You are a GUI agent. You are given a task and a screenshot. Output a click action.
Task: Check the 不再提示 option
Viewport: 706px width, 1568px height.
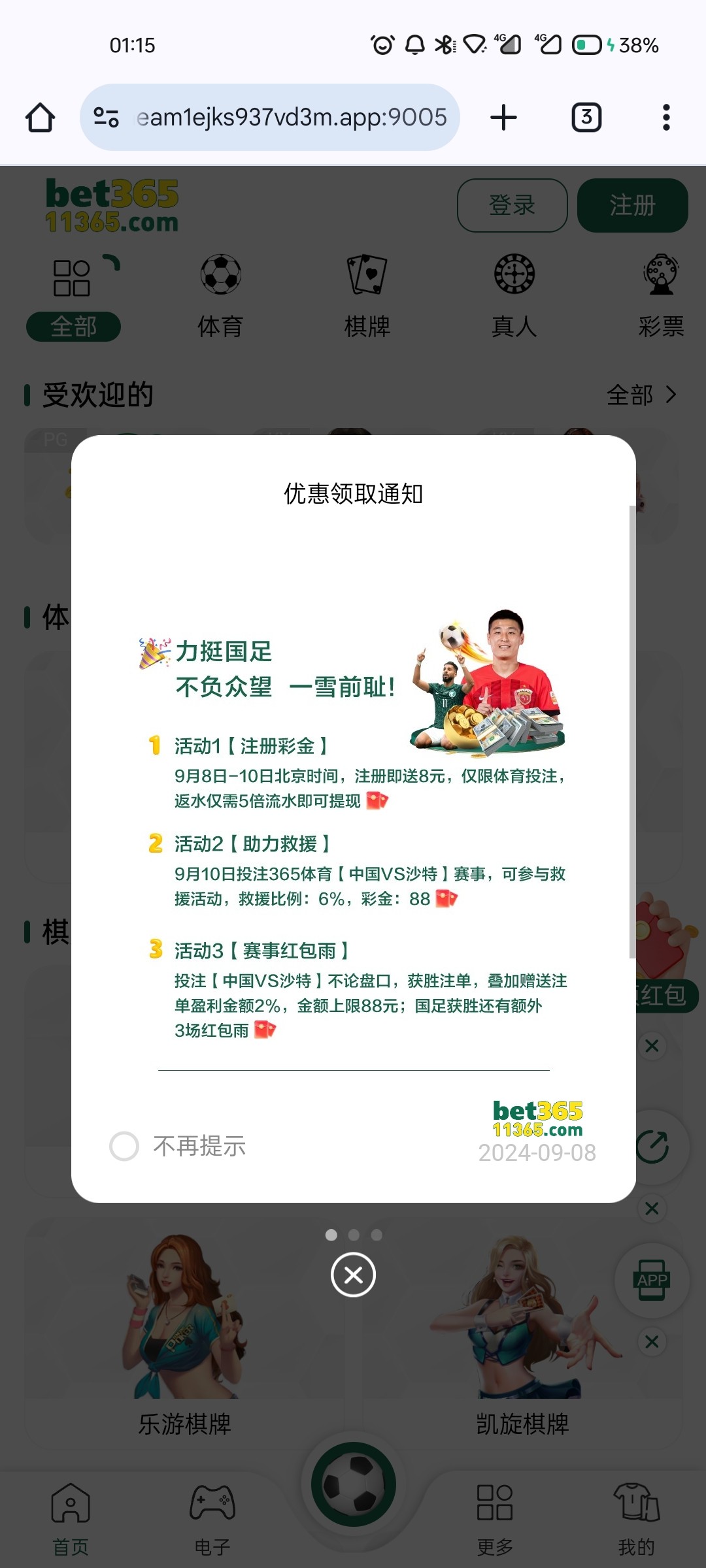point(124,1146)
